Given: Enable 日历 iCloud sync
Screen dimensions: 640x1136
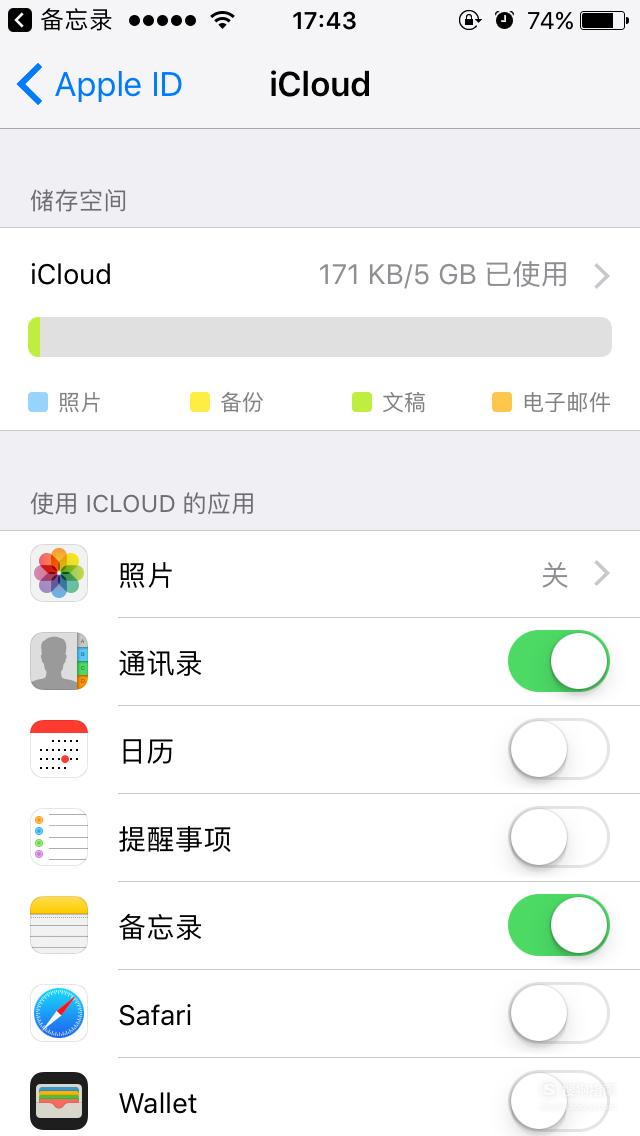Looking at the screenshot, I should point(559,749).
